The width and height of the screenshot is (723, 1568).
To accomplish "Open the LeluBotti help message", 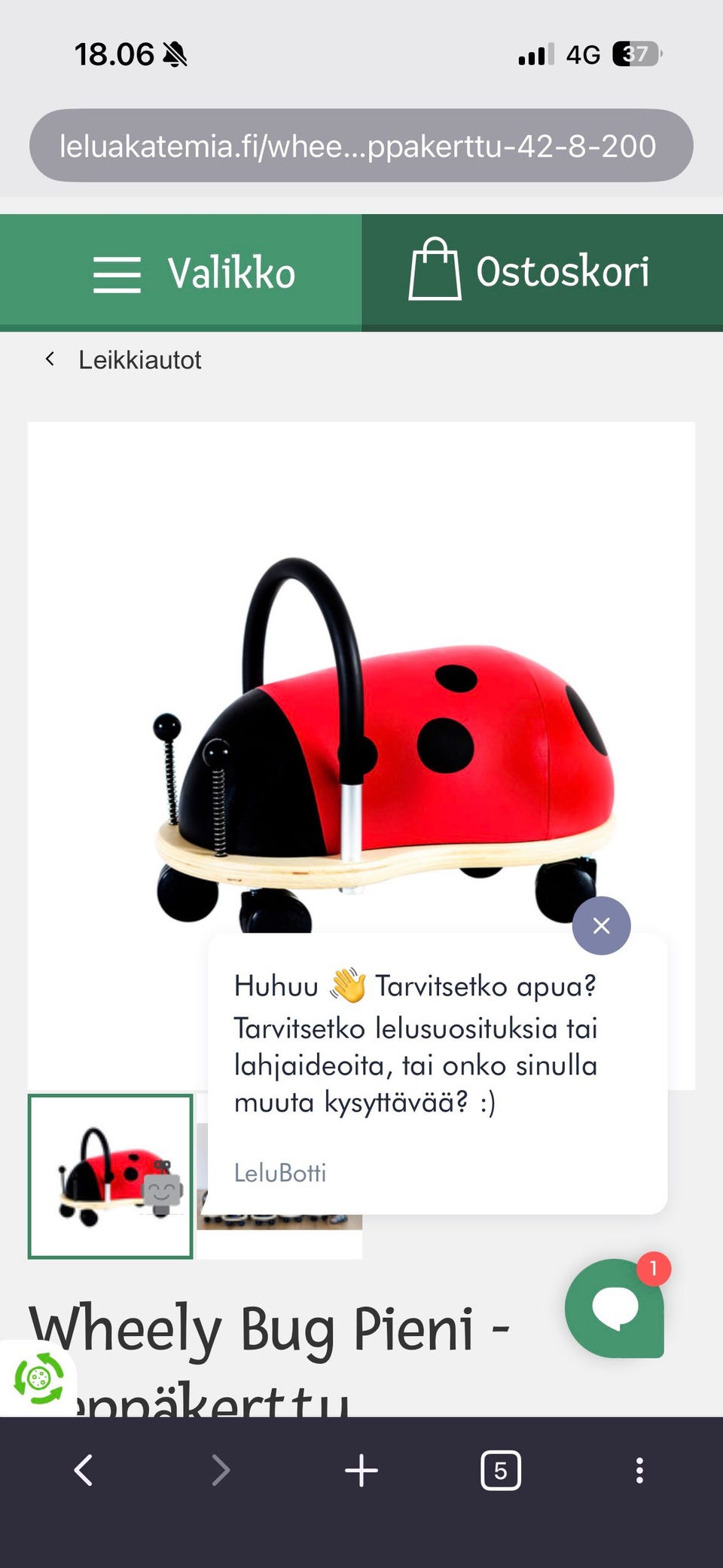I will pos(438,1073).
